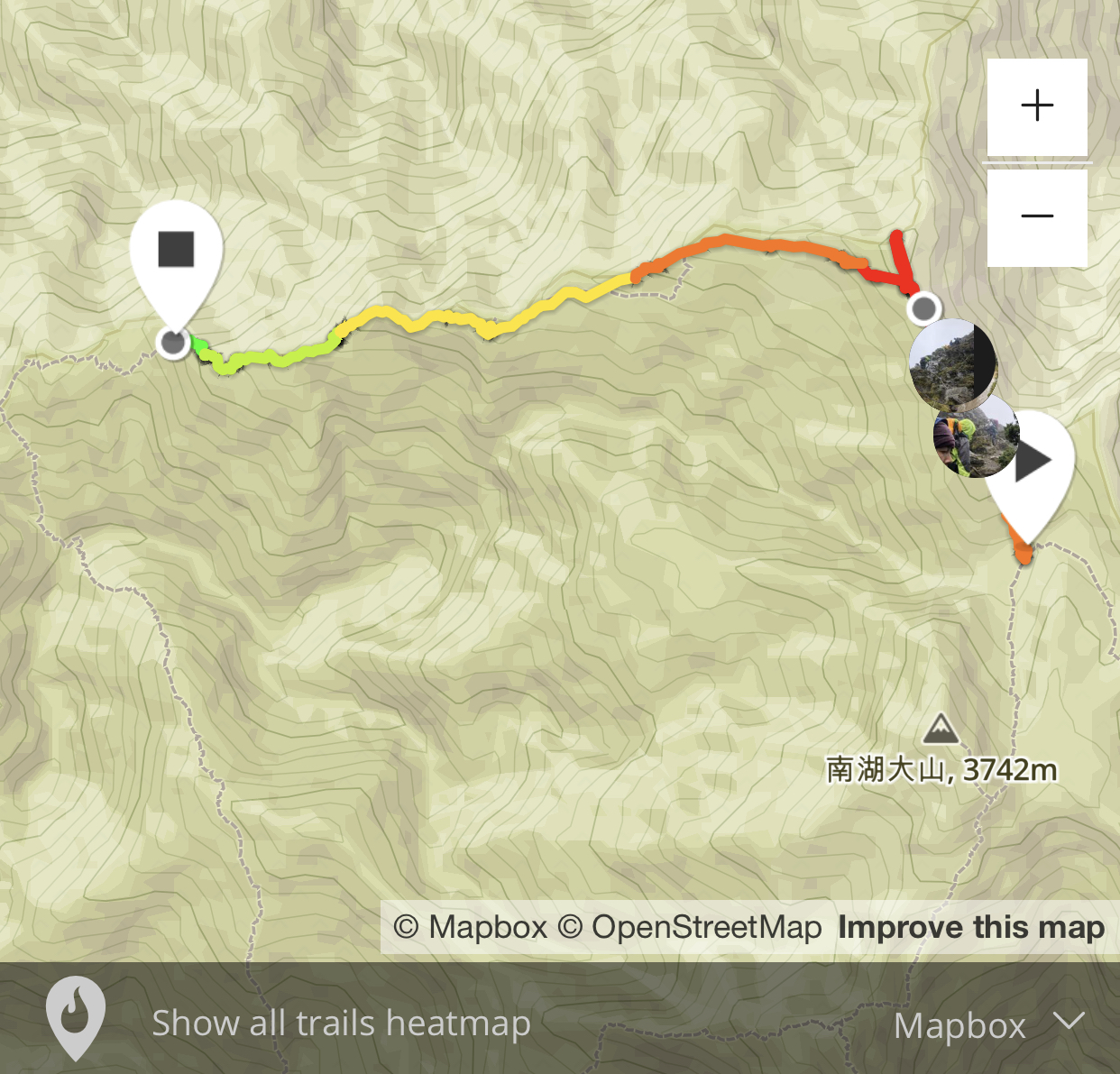Show all trails heatmap
This screenshot has height=1074, width=1120.
click(341, 1024)
